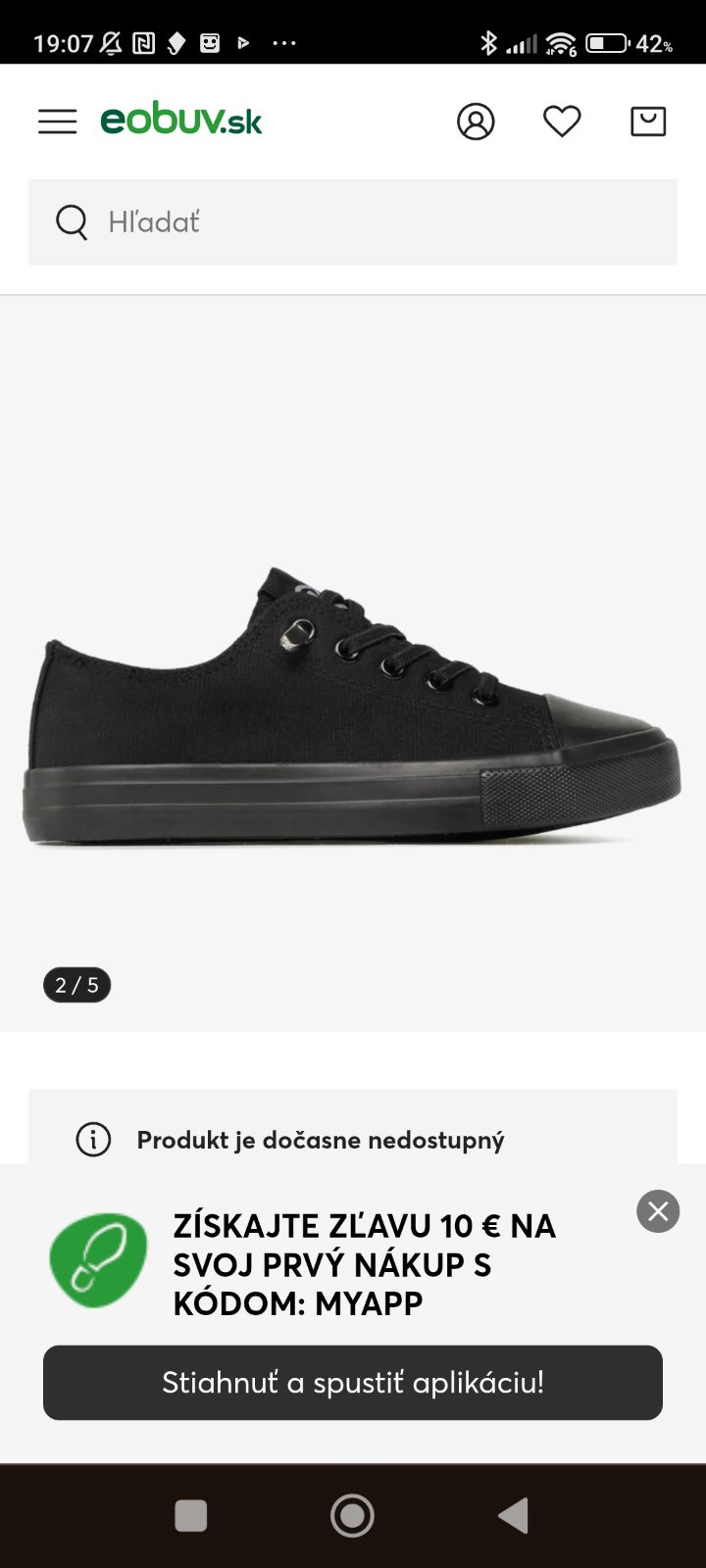The height and width of the screenshot is (1568, 706).
Task: Return to the home screen
Action: coord(352,1515)
